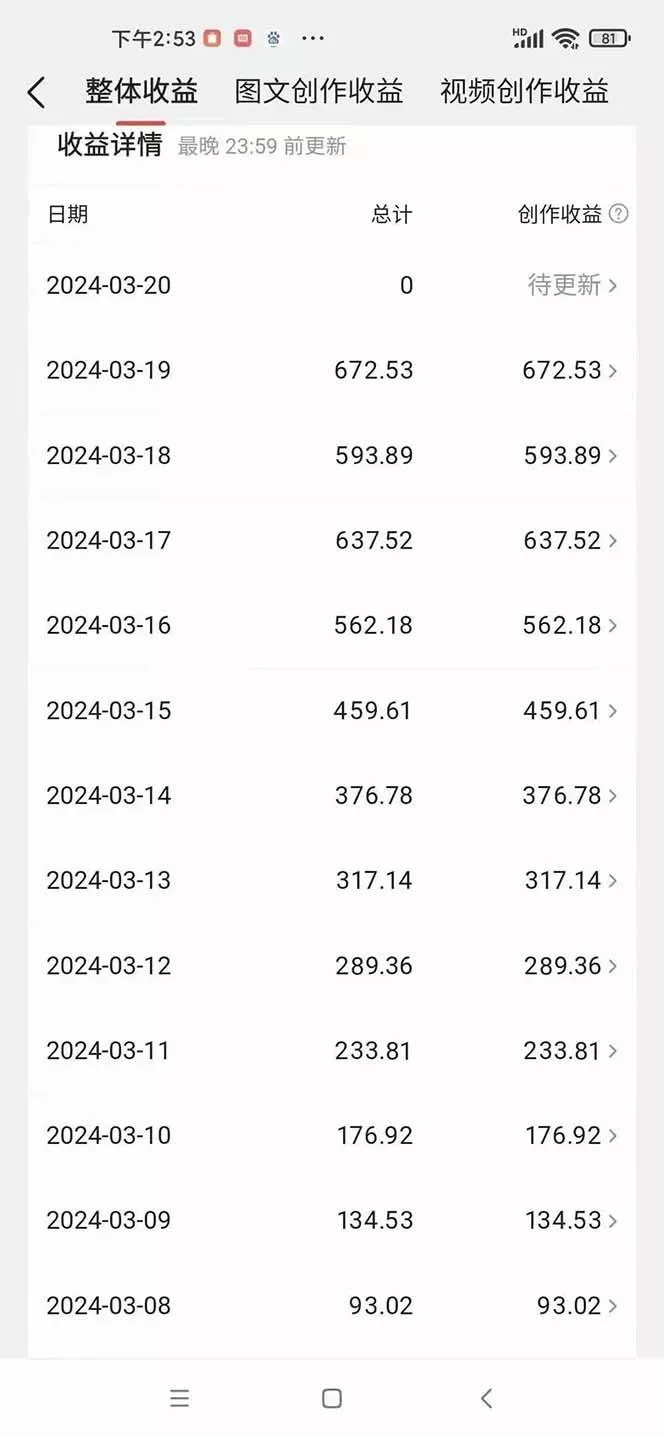Open the 2024-03-14 earnings breakdown
Image resolution: width=664 pixels, height=1437 pixels.
click(570, 796)
